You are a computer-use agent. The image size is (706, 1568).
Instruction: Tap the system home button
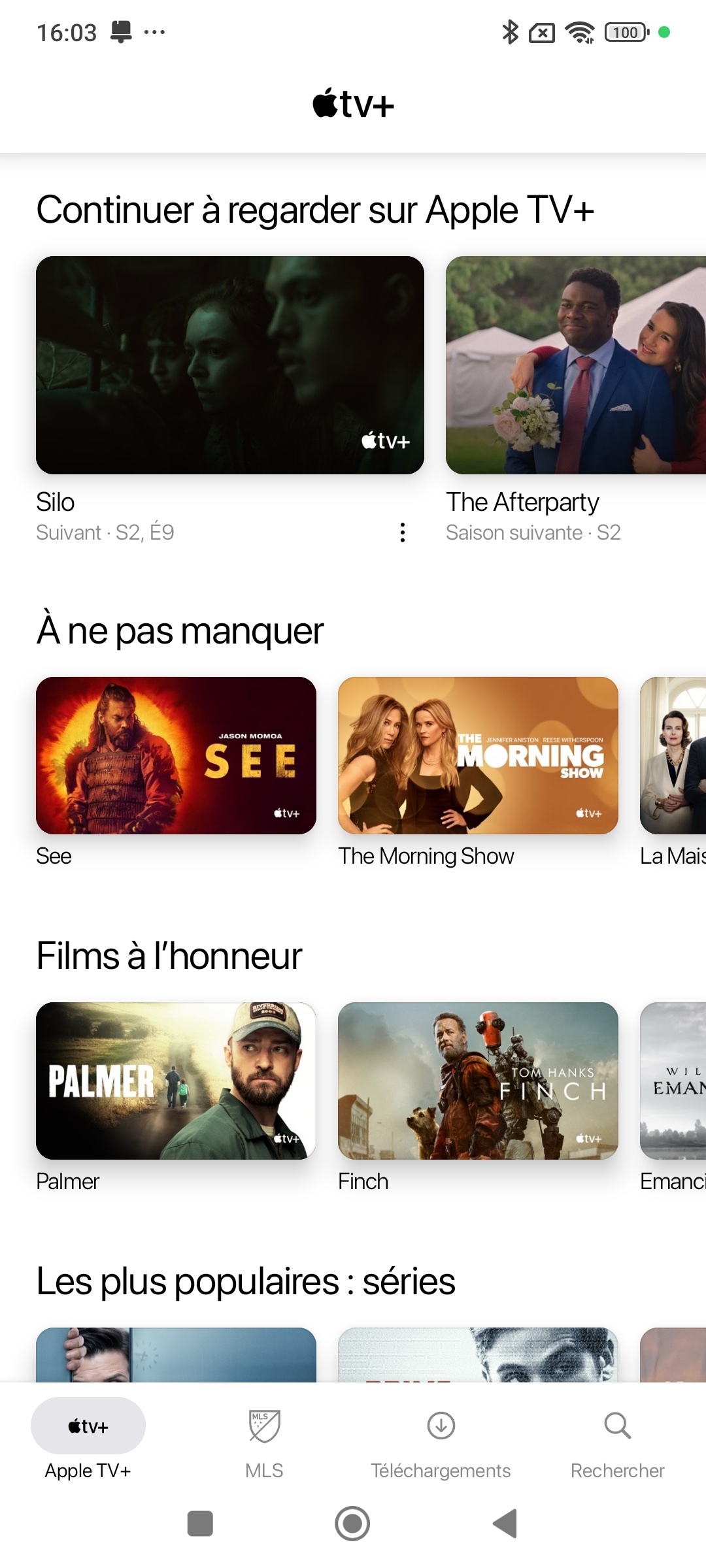coord(352,1524)
